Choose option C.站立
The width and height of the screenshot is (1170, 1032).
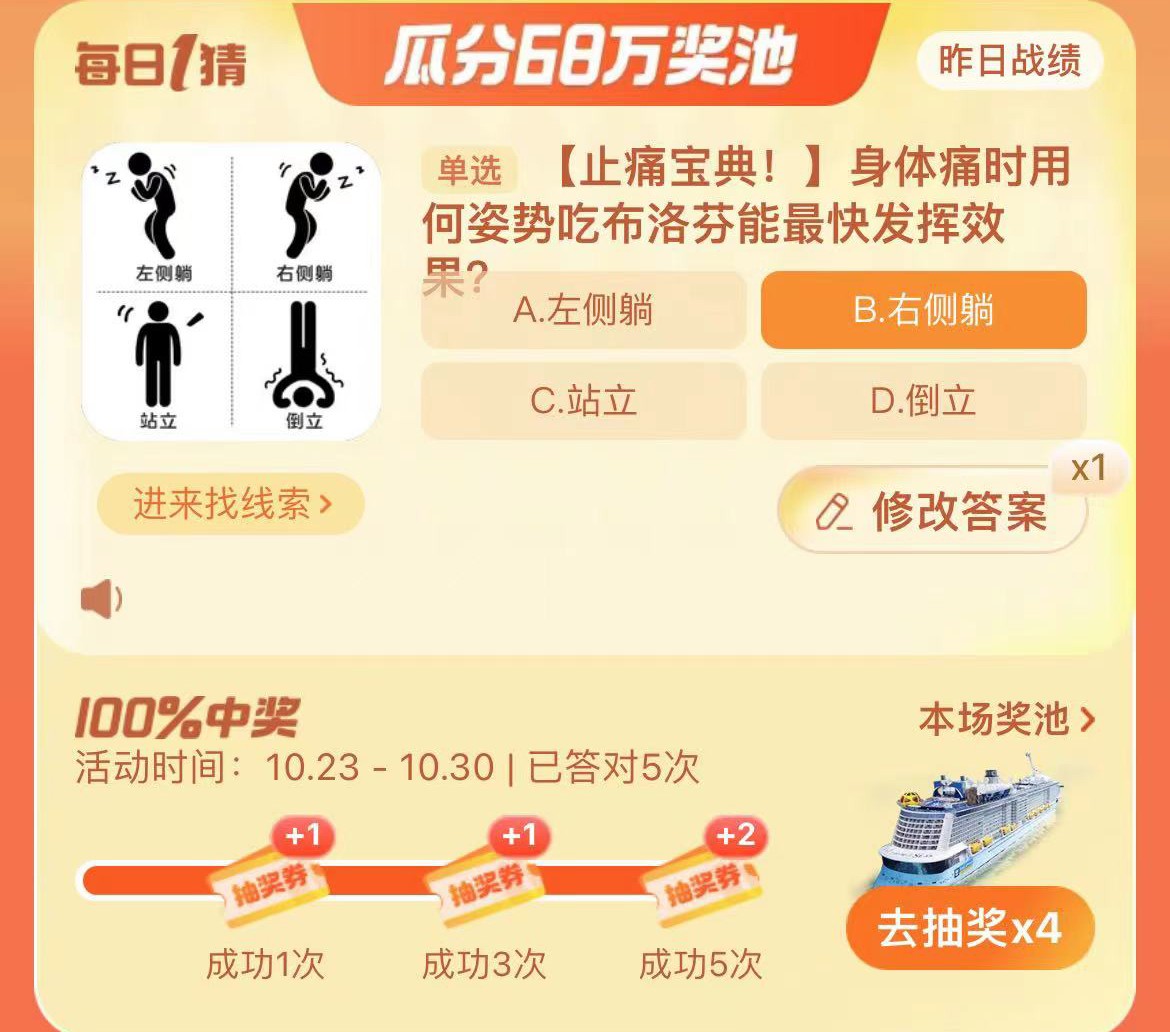click(583, 401)
